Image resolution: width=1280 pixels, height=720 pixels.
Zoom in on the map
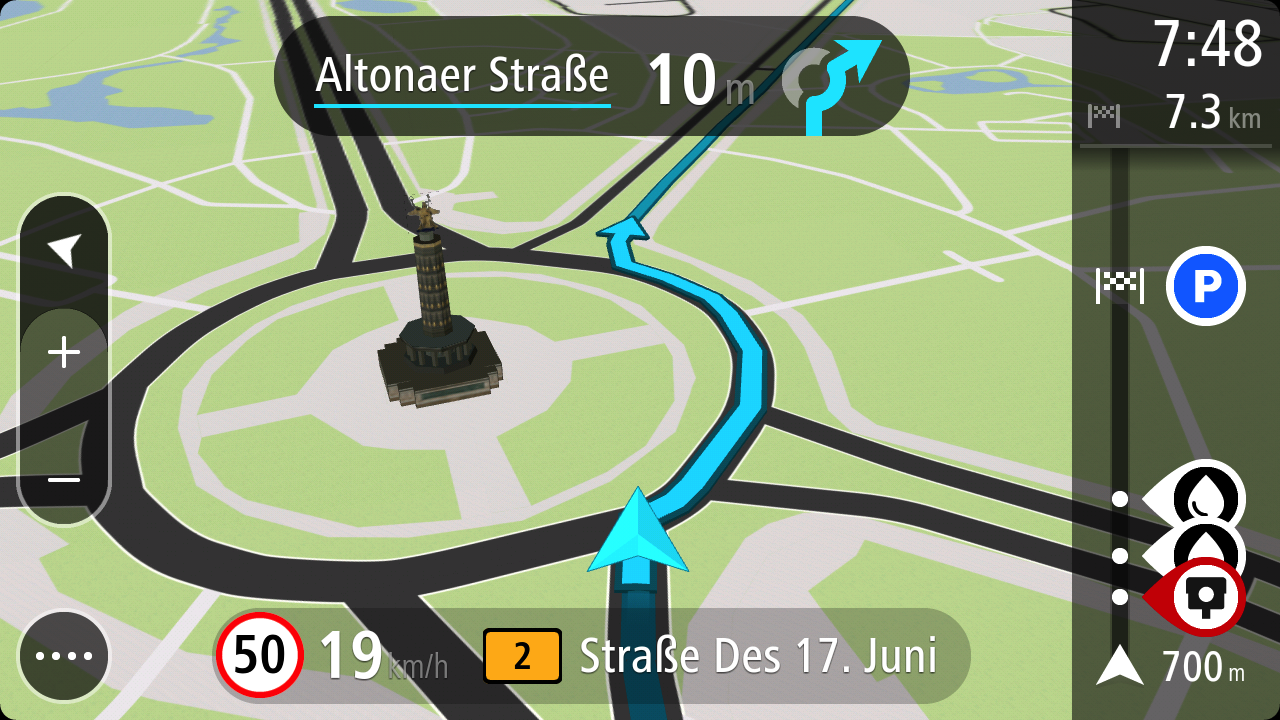coord(64,353)
